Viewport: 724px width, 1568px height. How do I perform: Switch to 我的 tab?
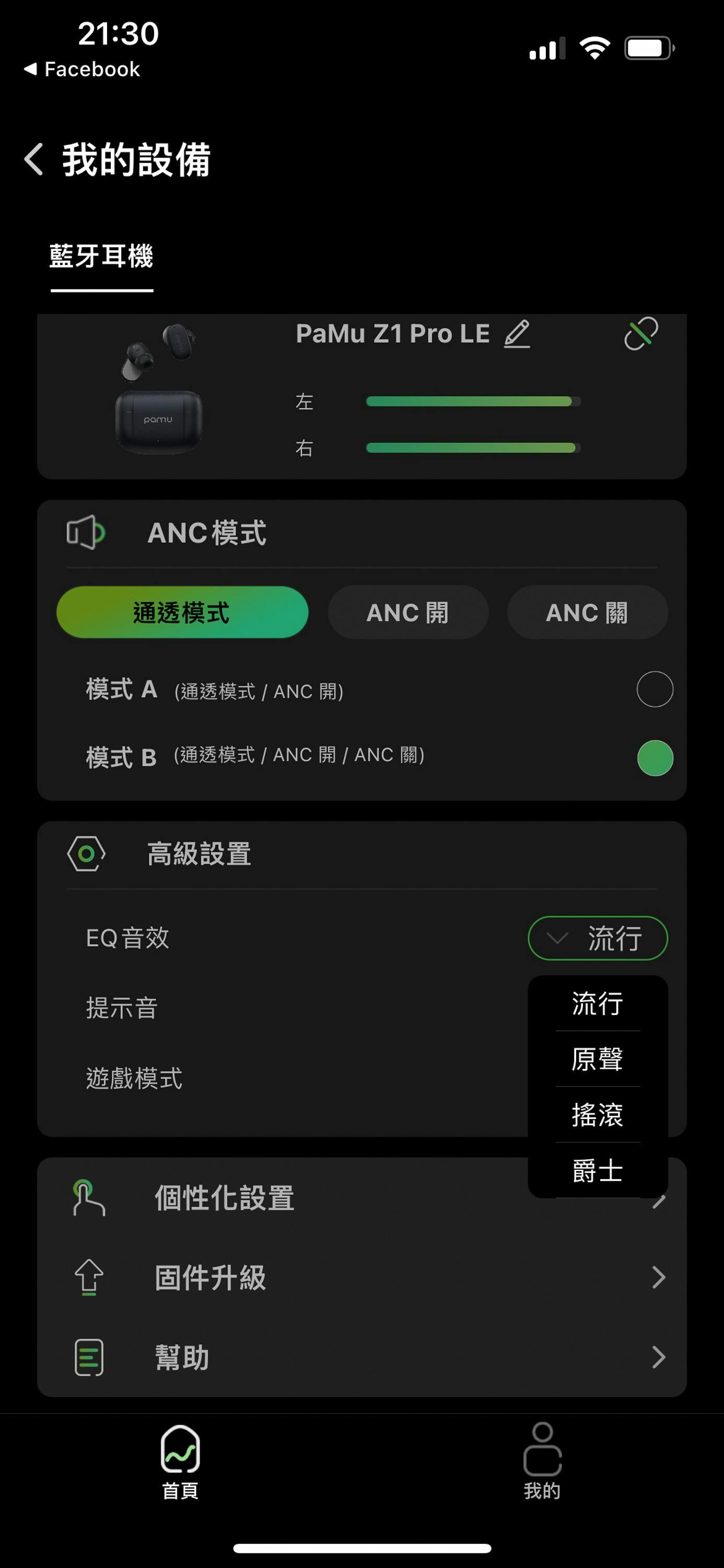pyautogui.click(x=542, y=1461)
